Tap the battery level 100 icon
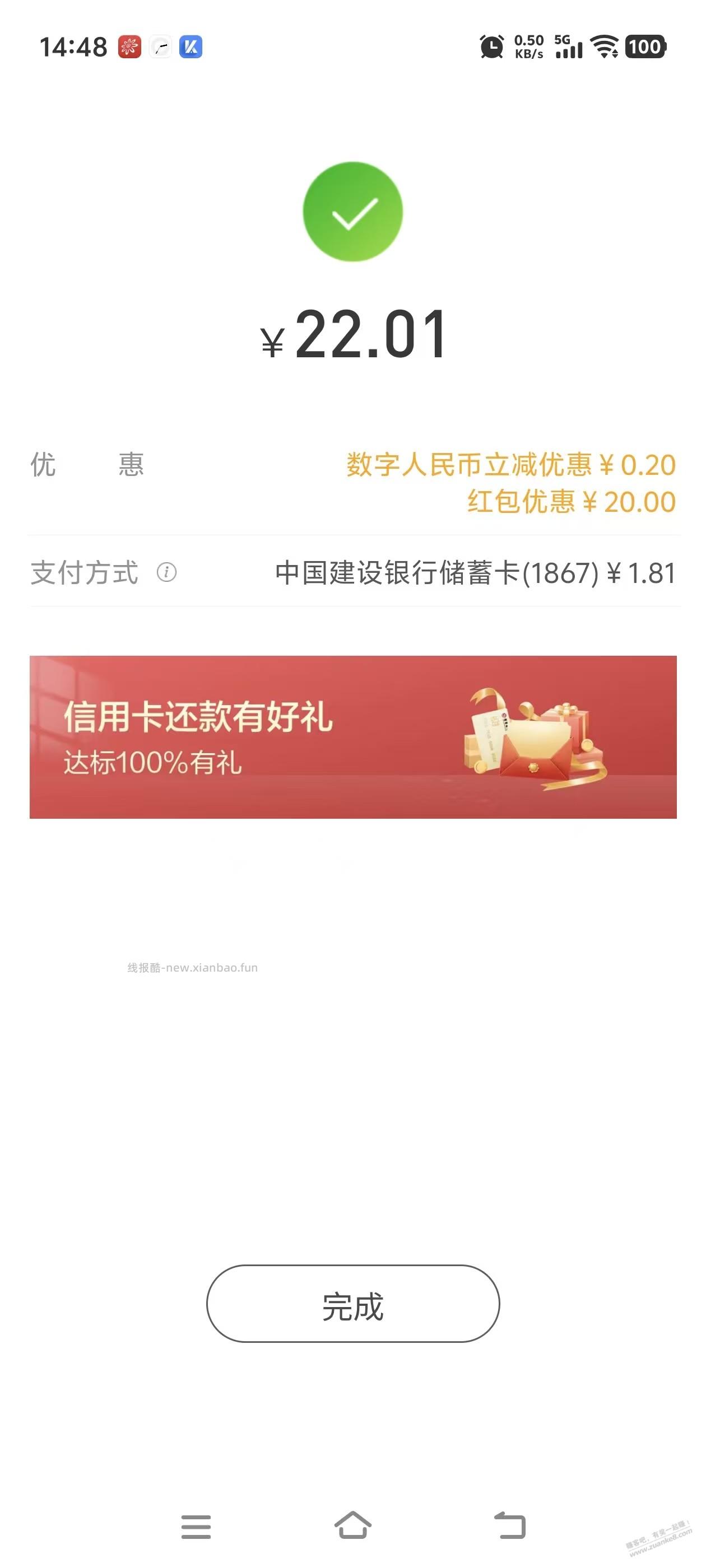 click(645, 47)
